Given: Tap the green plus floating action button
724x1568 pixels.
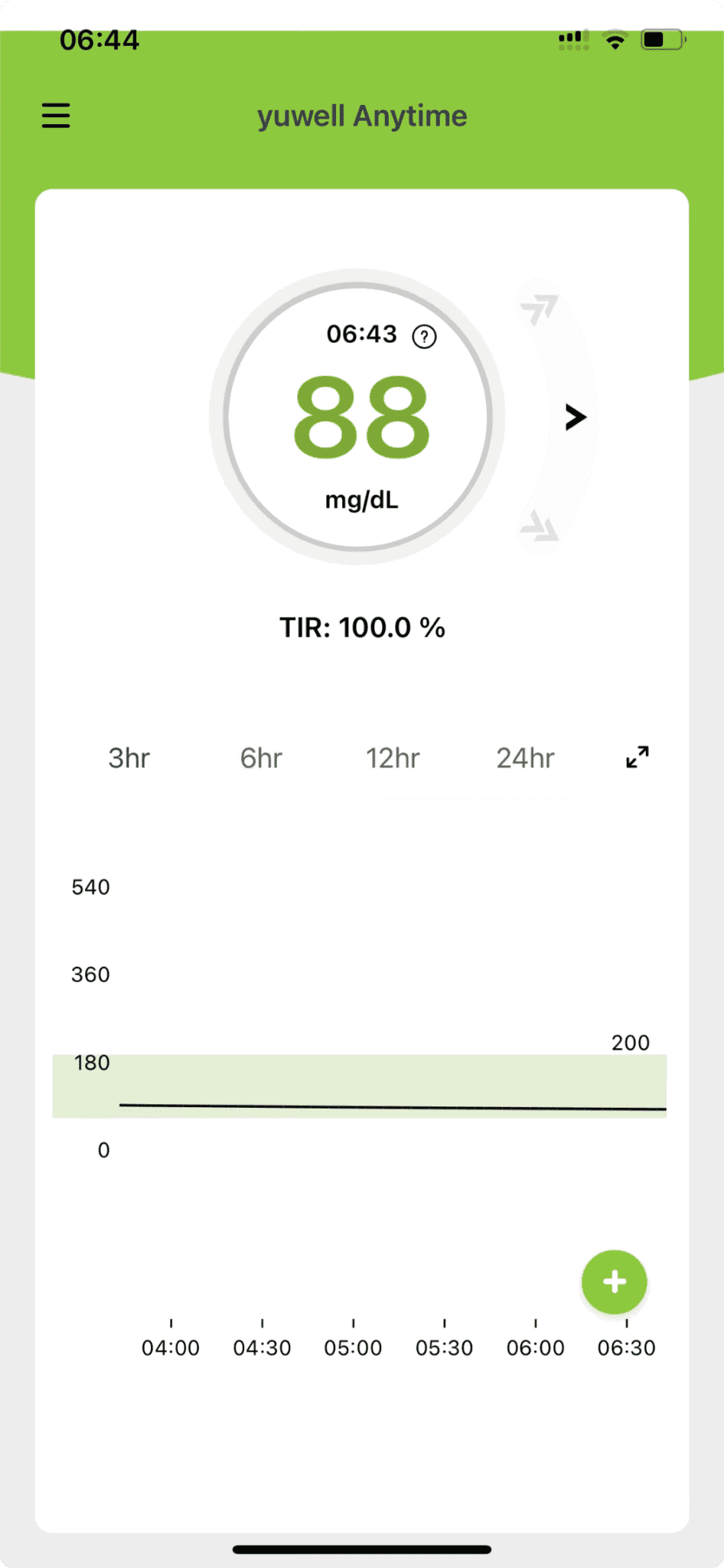Looking at the screenshot, I should click(x=614, y=1282).
